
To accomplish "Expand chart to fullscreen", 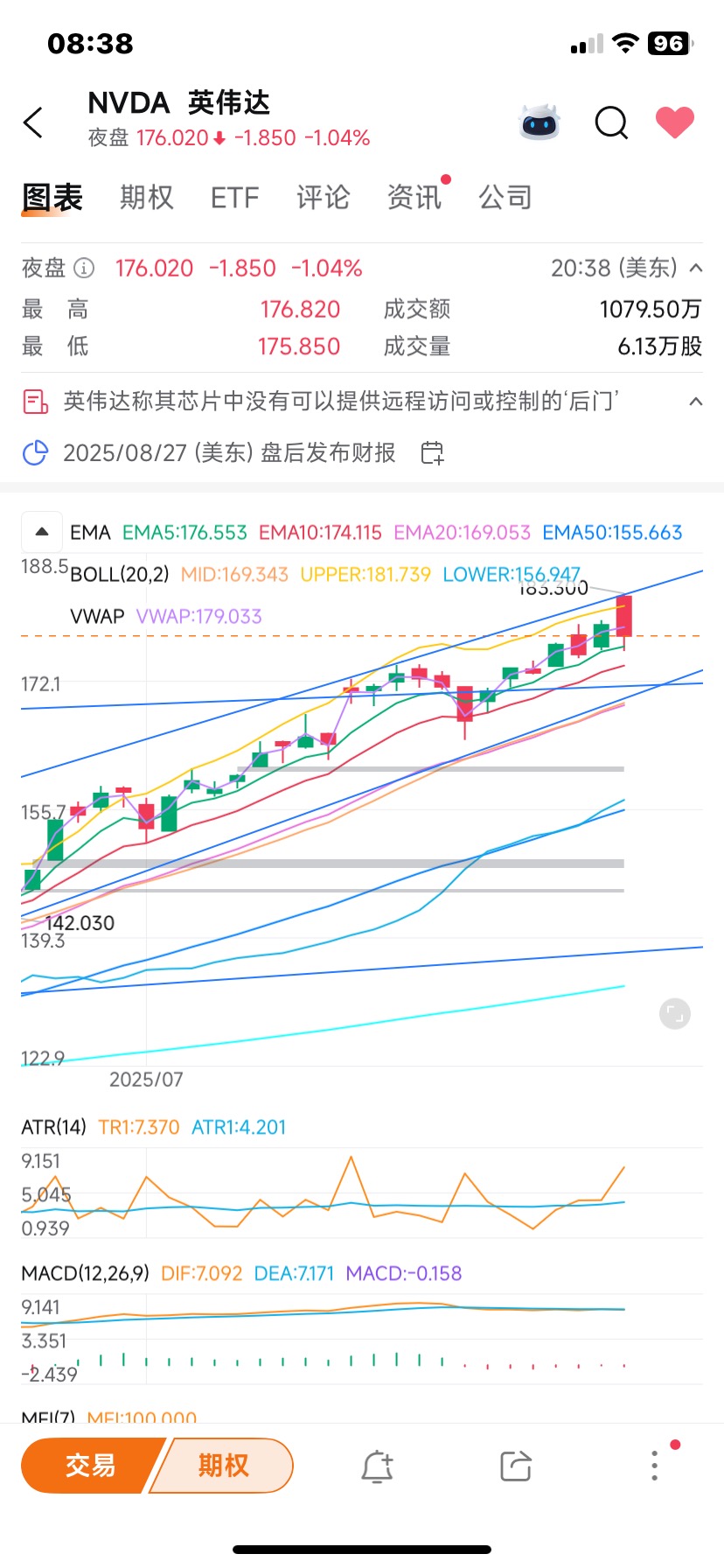I will coord(675,1014).
